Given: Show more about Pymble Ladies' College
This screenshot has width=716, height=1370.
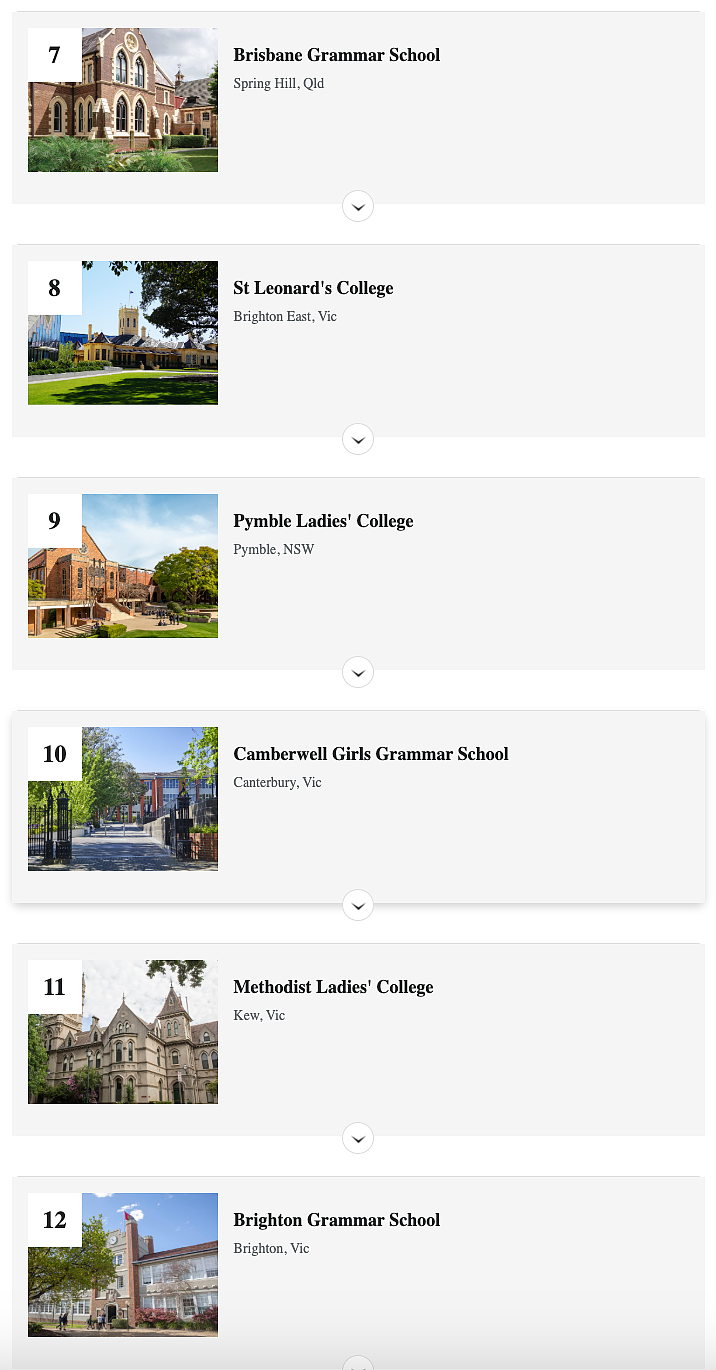Looking at the screenshot, I should [358, 672].
